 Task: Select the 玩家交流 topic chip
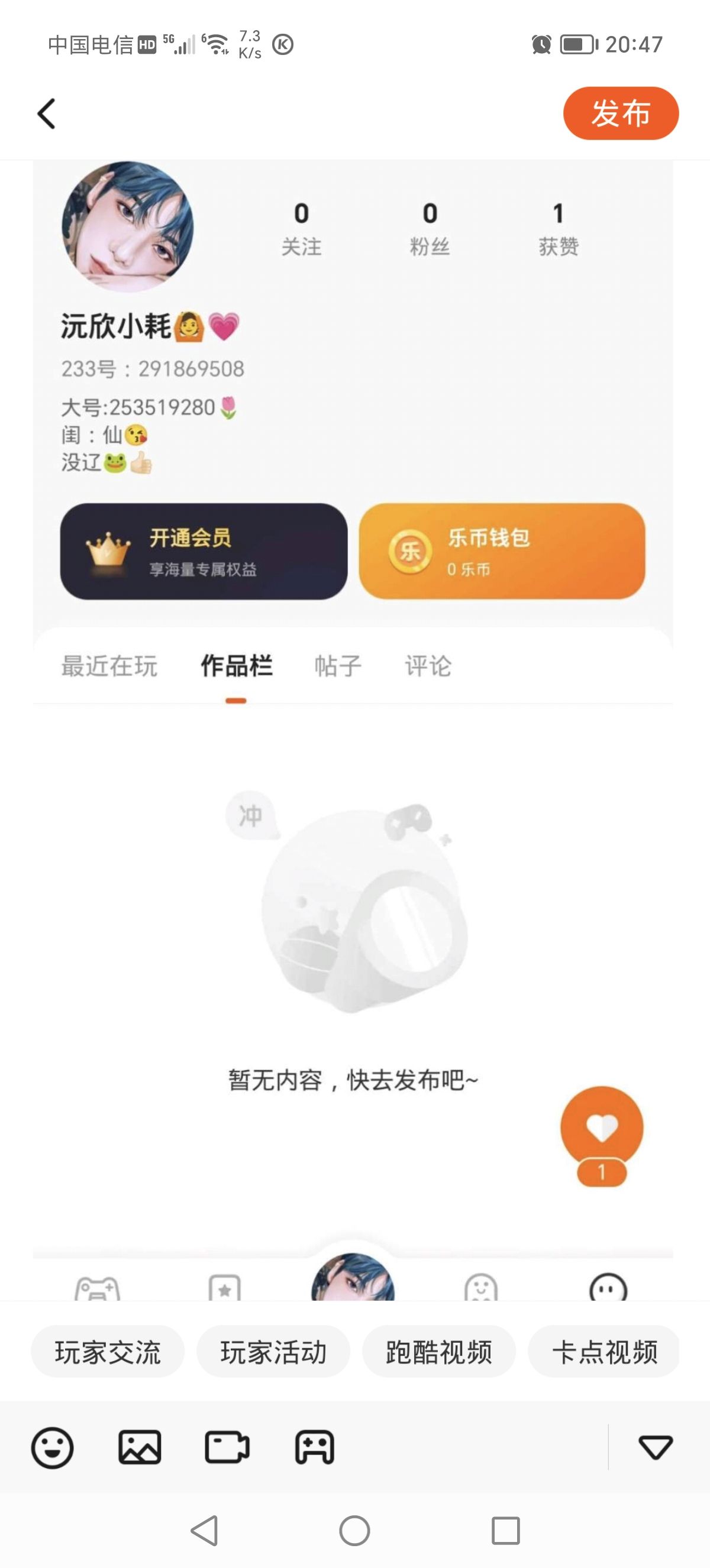108,1353
